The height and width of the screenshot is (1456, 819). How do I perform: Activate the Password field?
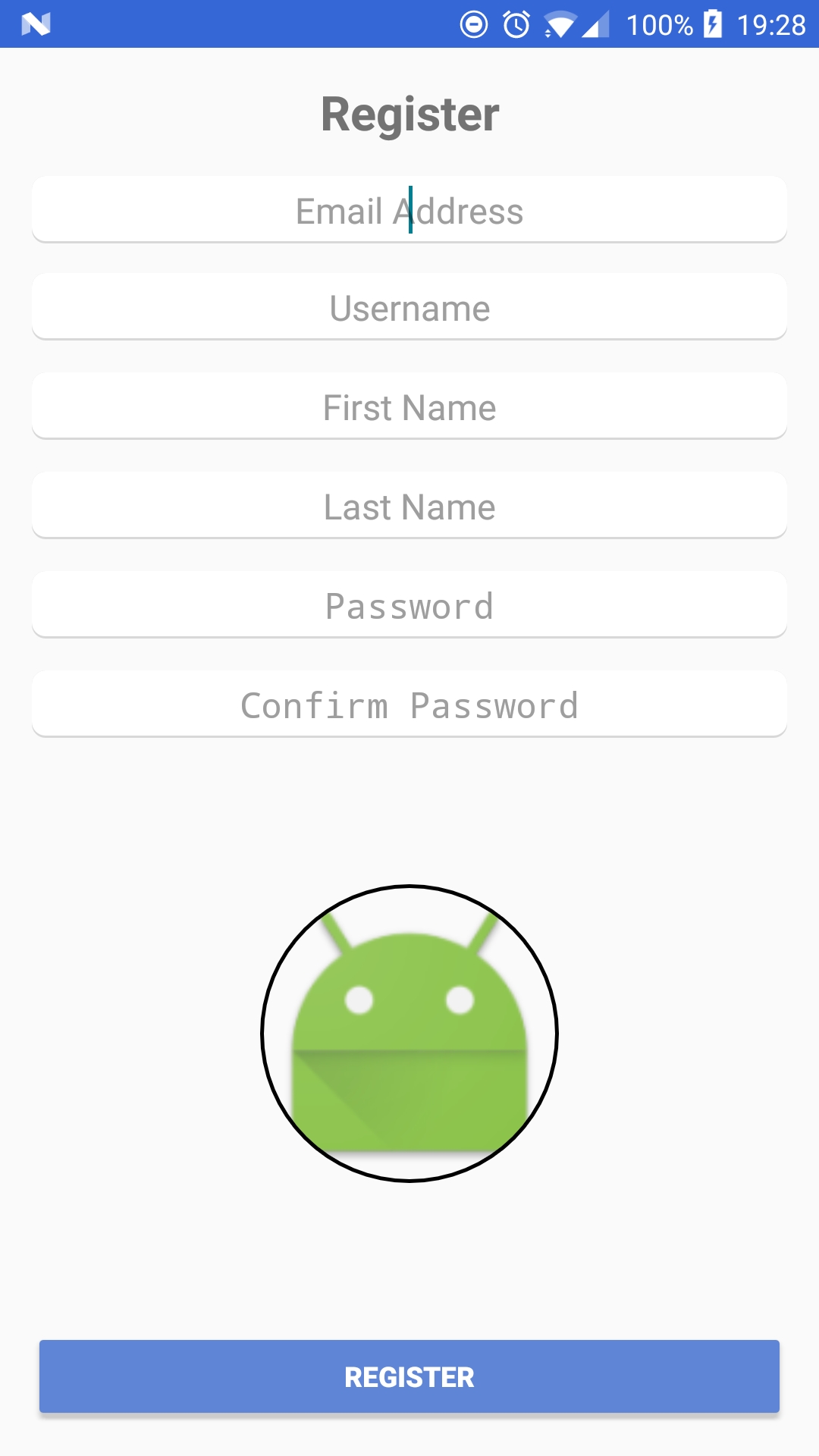pyautogui.click(x=409, y=605)
